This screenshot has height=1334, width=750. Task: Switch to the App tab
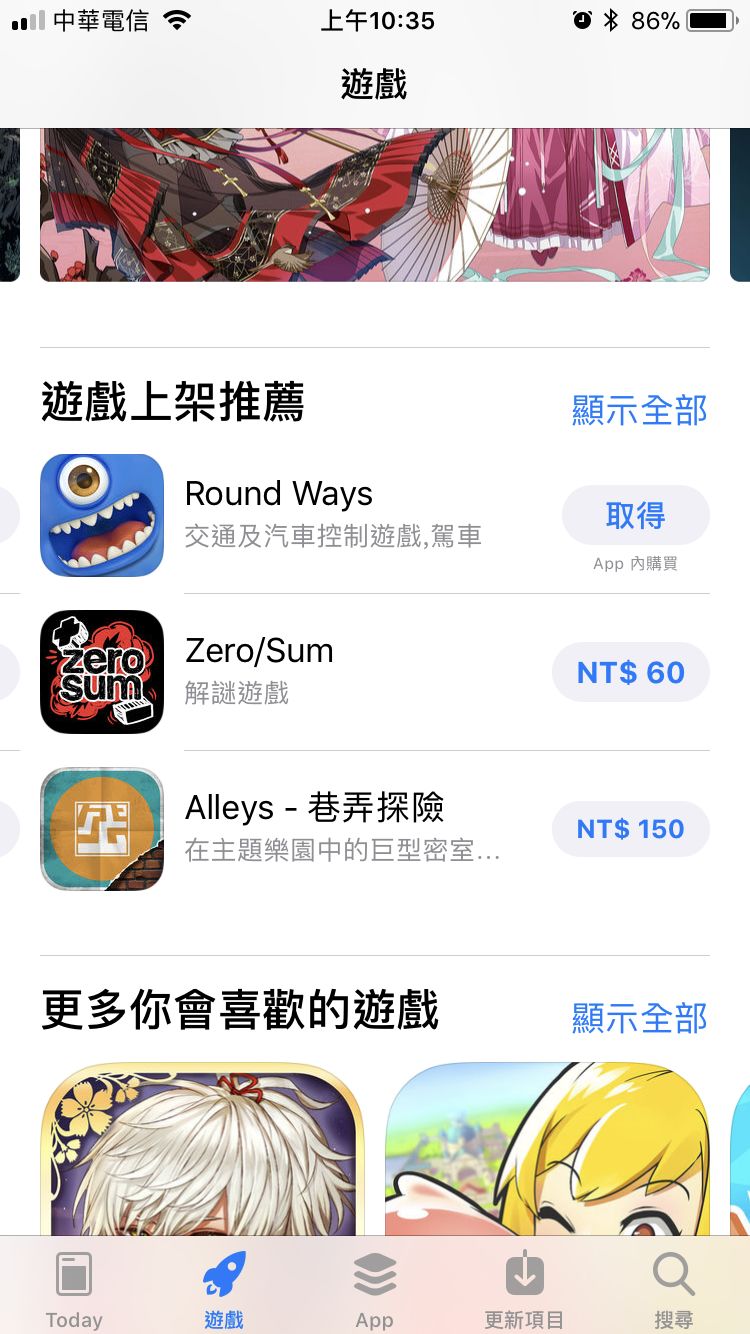click(374, 1285)
